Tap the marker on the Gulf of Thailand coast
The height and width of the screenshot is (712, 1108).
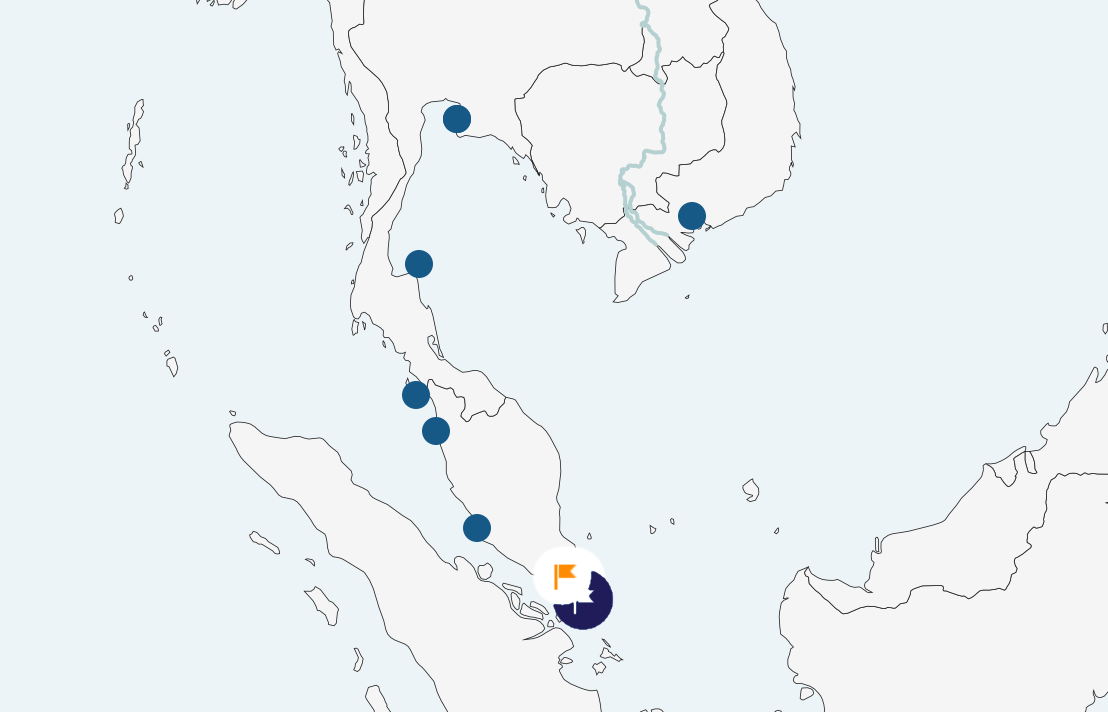click(x=419, y=264)
